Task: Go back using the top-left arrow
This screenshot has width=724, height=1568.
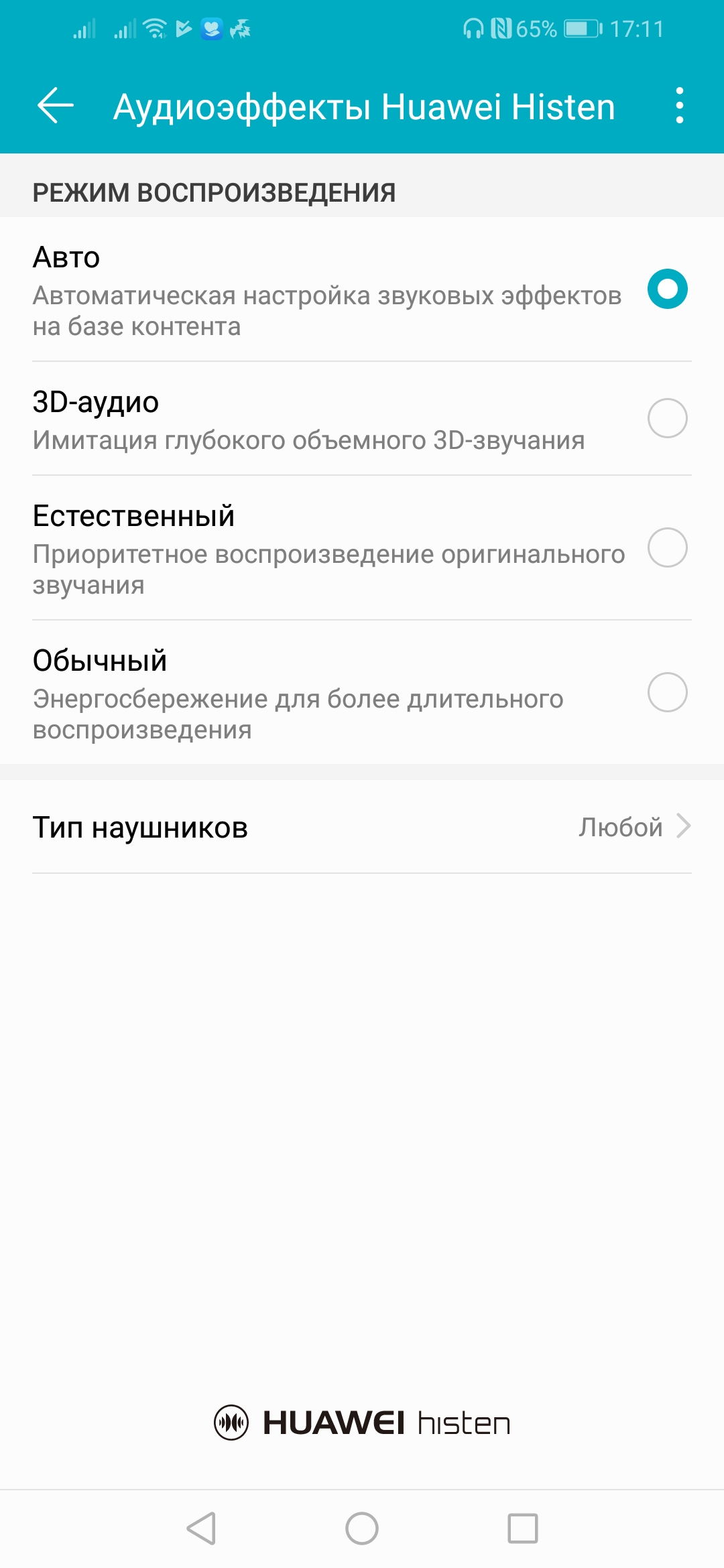Action: 55,106
